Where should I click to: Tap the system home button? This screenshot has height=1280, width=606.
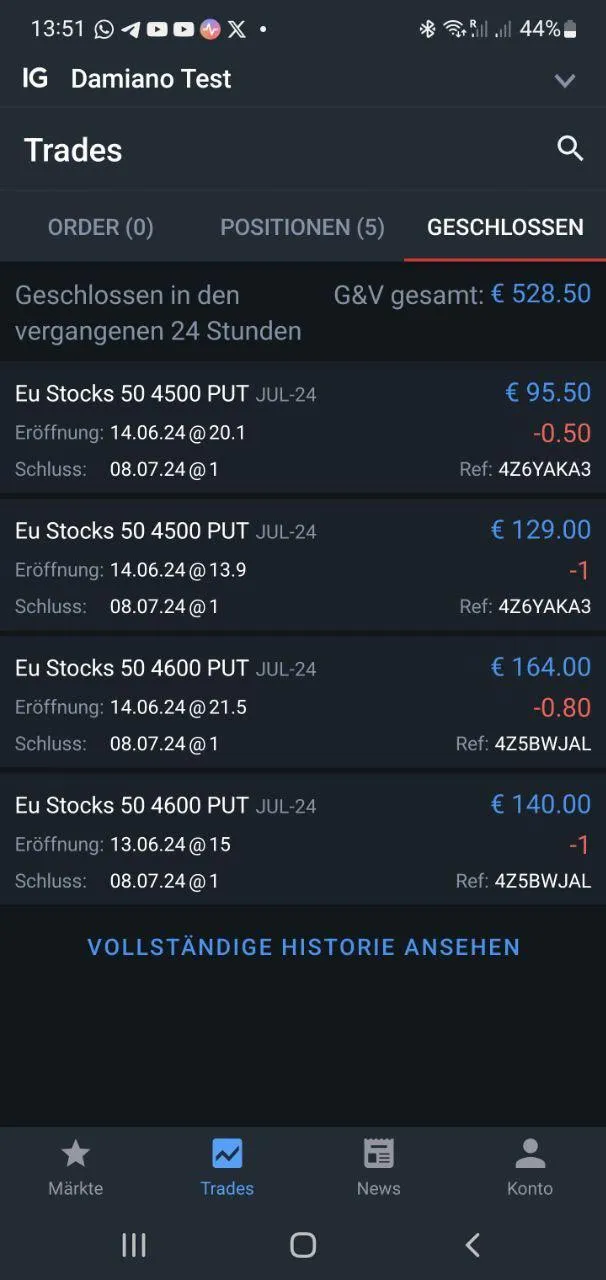pyautogui.click(x=303, y=1244)
